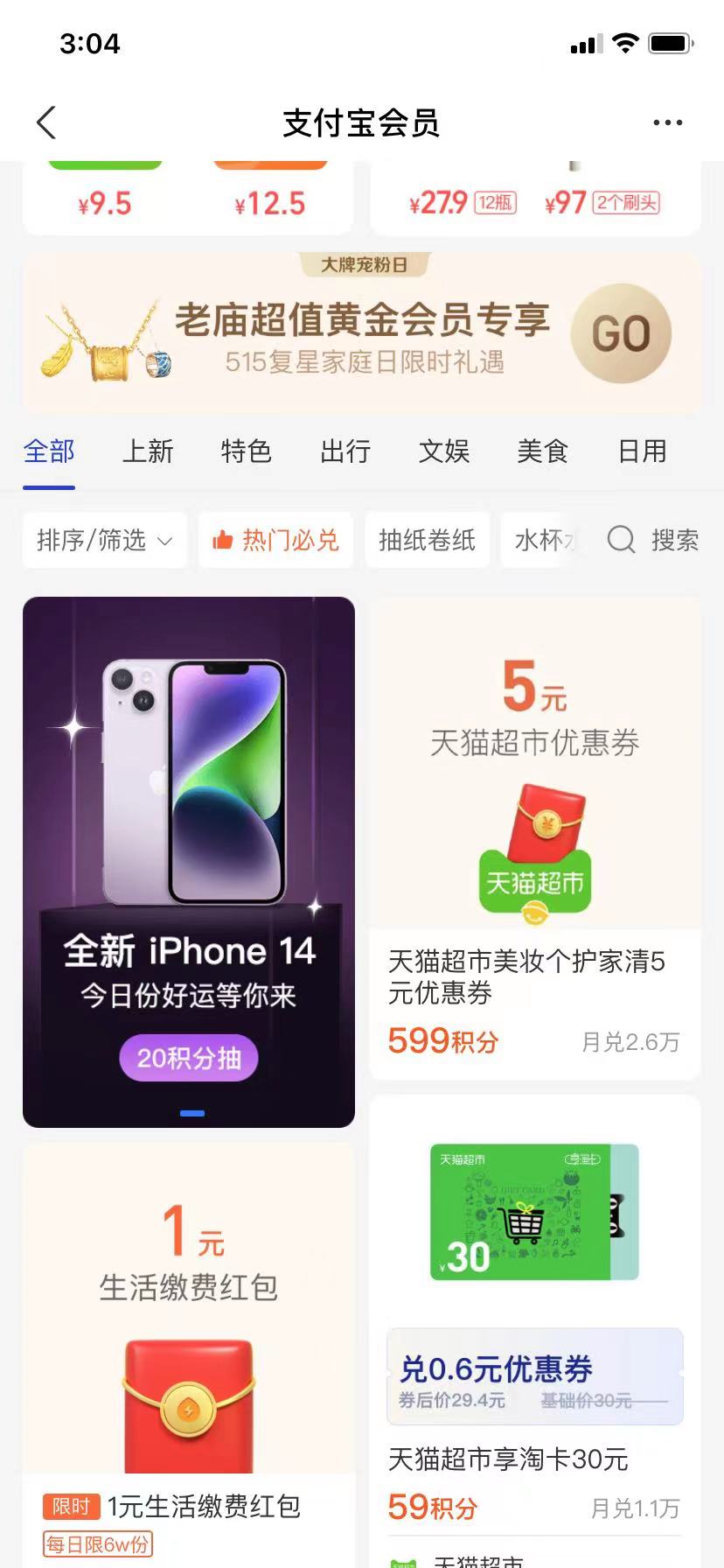Go back from 支付宝会员 page
724x1568 pixels.
coord(47,123)
